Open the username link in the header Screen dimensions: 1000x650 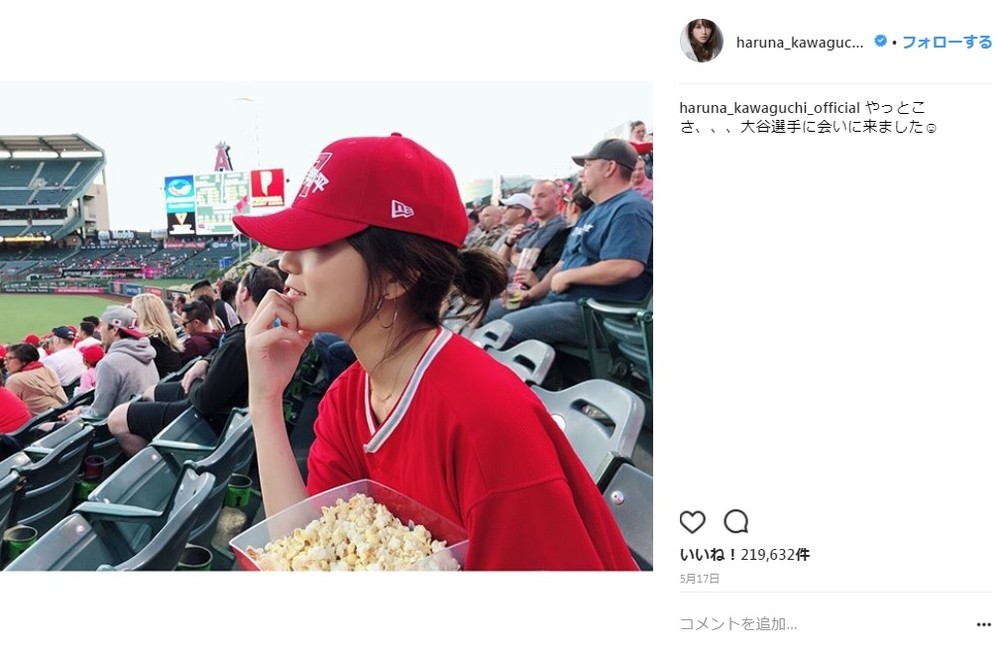[x=799, y=42]
